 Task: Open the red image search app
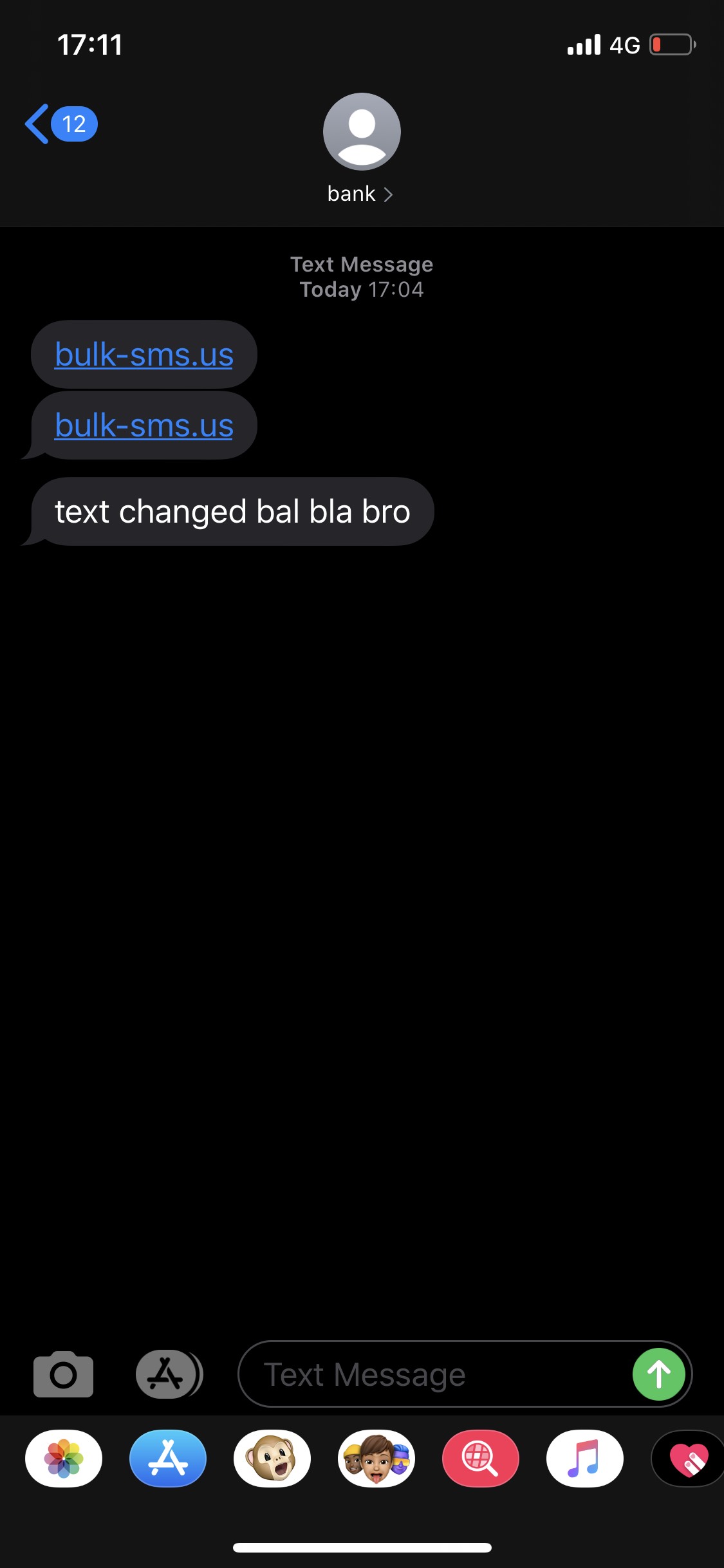(481, 1459)
